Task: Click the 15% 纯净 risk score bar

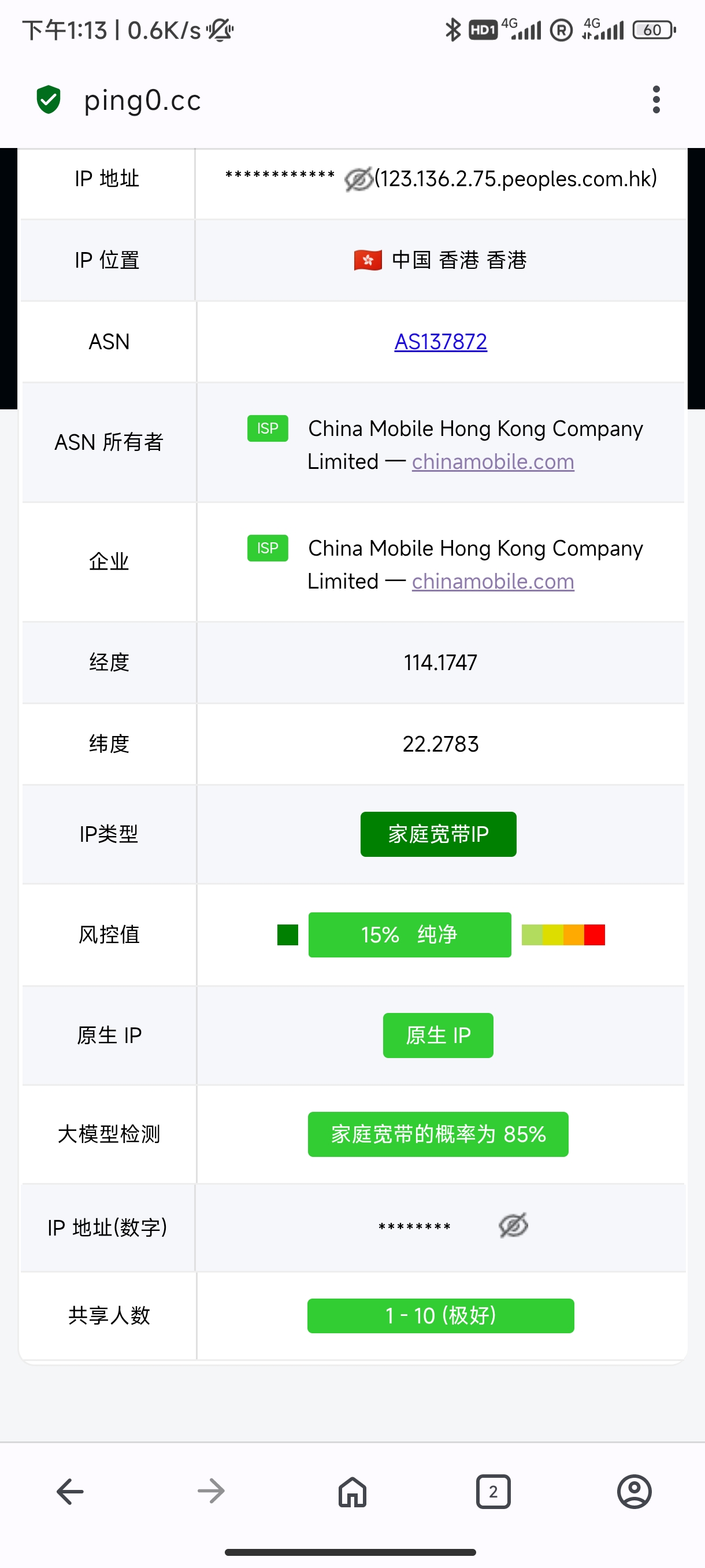Action: [409, 934]
